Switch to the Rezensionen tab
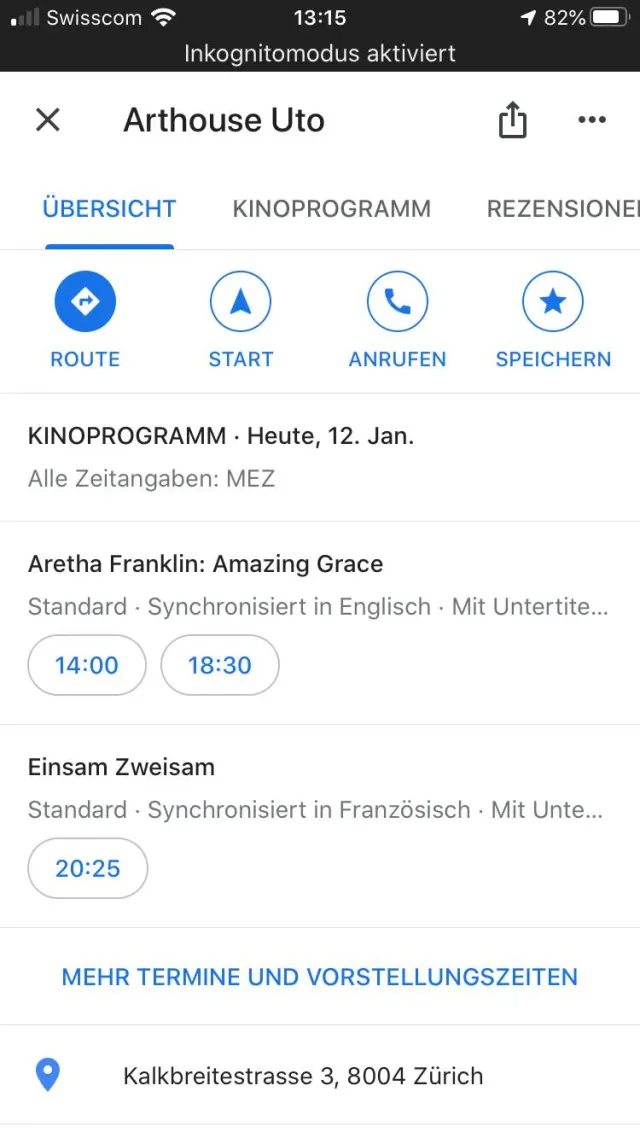The height and width of the screenshot is (1138, 640). [562, 209]
